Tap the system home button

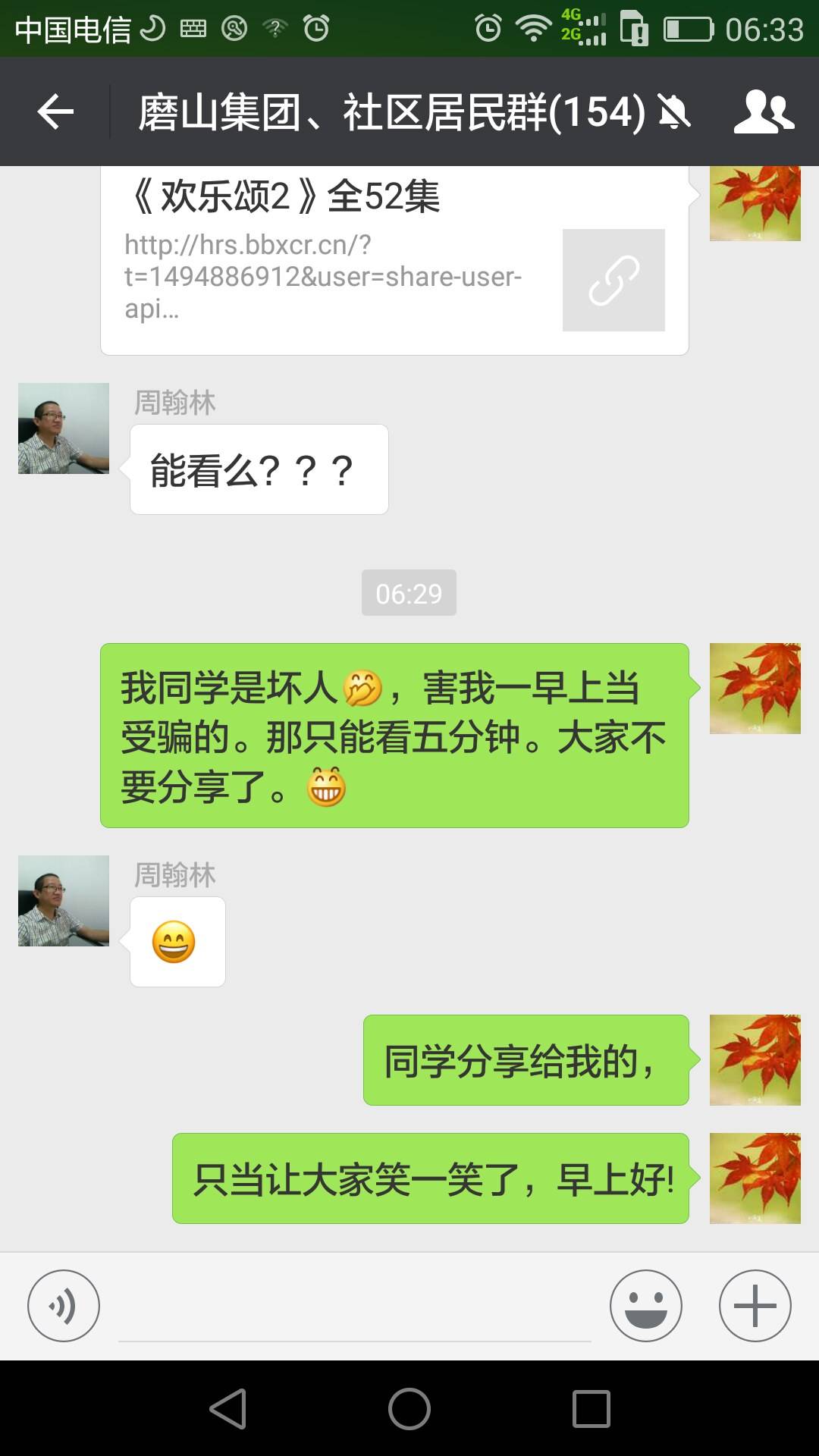409,1409
